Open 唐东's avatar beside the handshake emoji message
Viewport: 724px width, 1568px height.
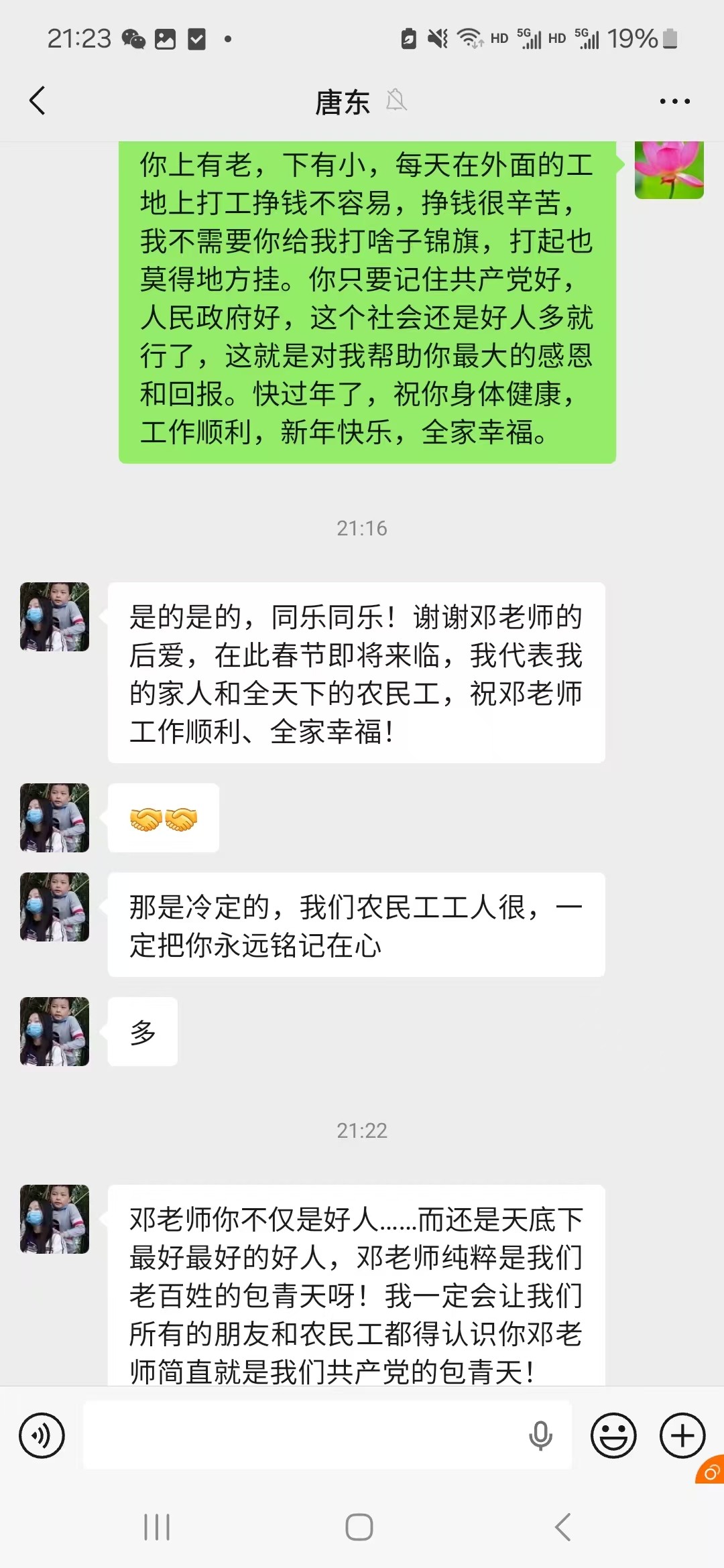54,818
